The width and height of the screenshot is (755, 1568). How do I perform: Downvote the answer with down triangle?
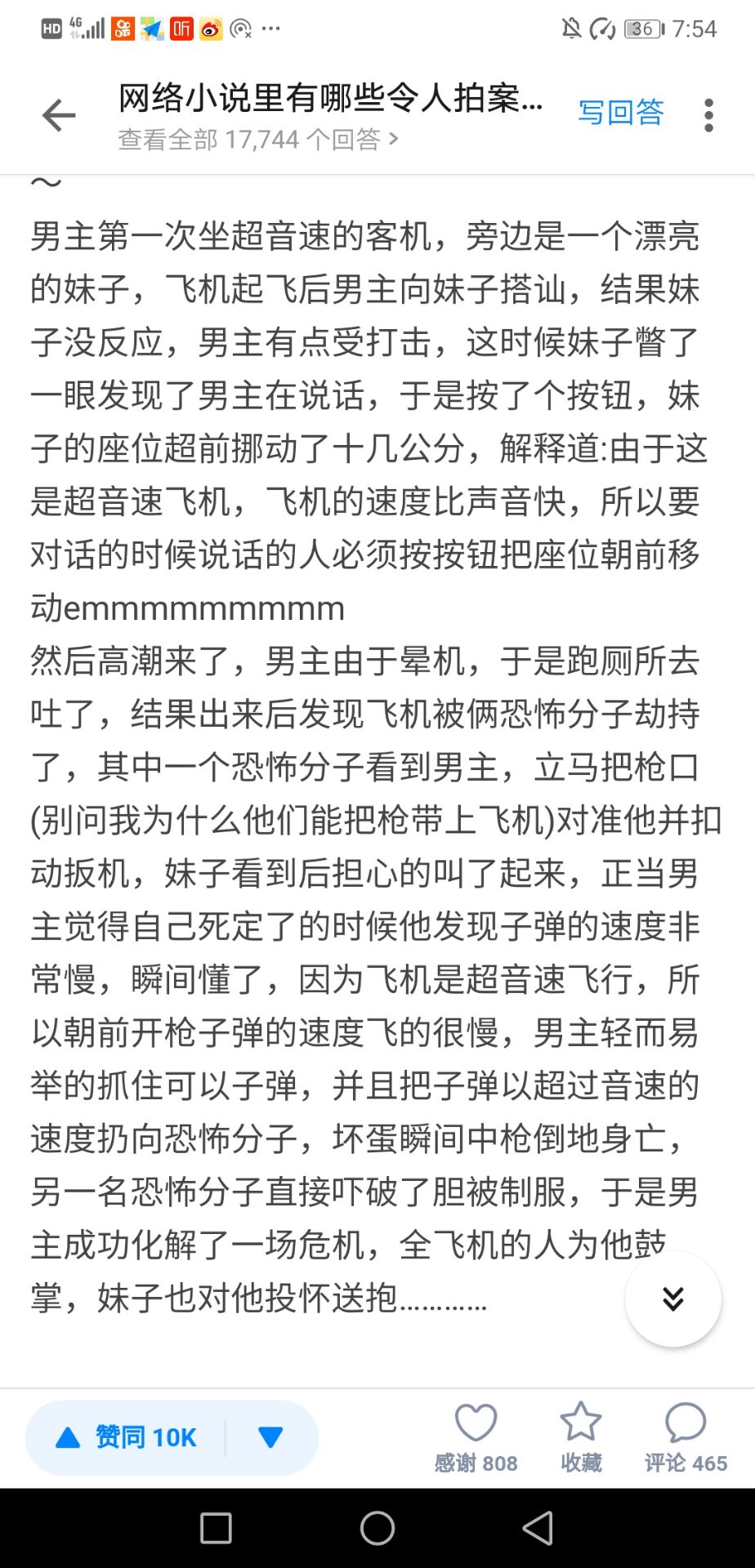click(x=270, y=1437)
